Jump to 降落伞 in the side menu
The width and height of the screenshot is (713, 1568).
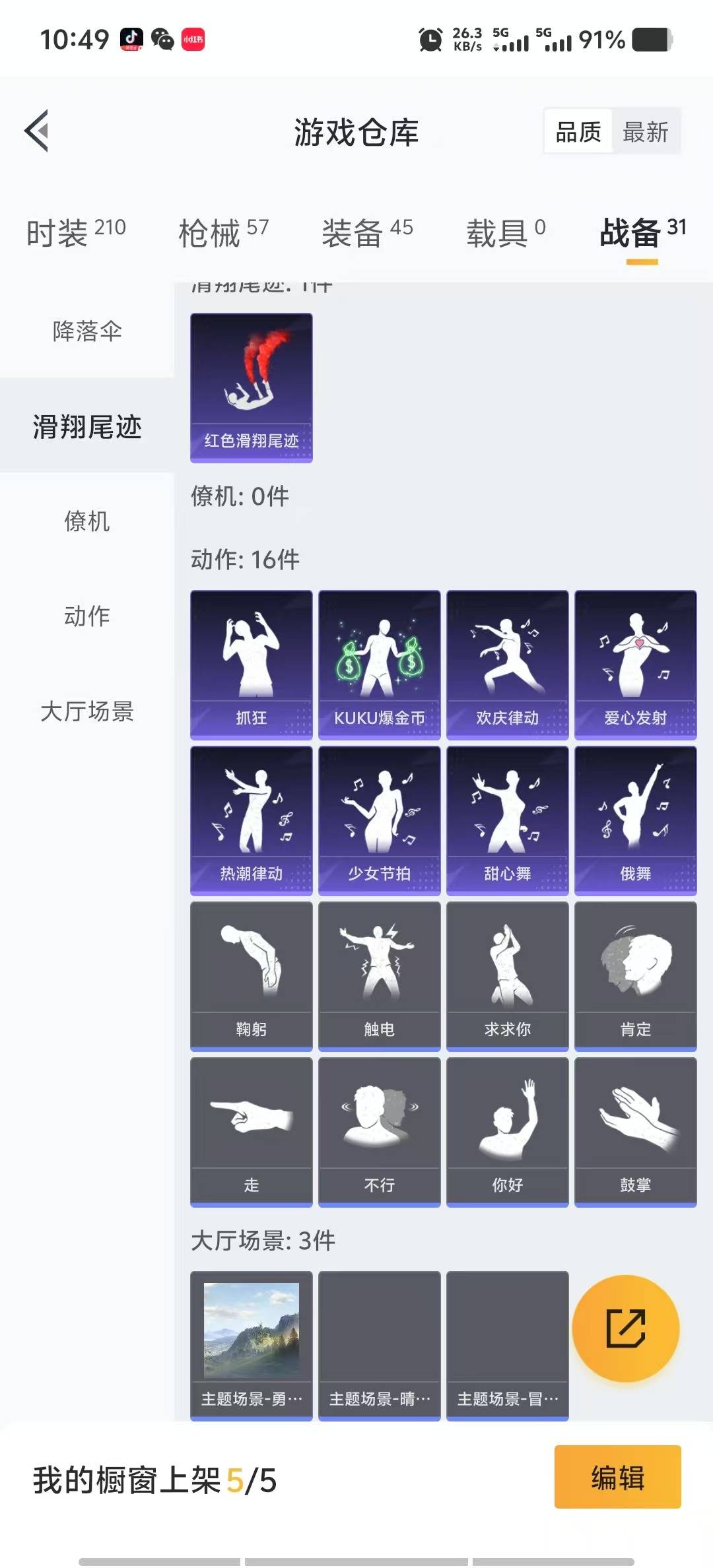pos(87,331)
